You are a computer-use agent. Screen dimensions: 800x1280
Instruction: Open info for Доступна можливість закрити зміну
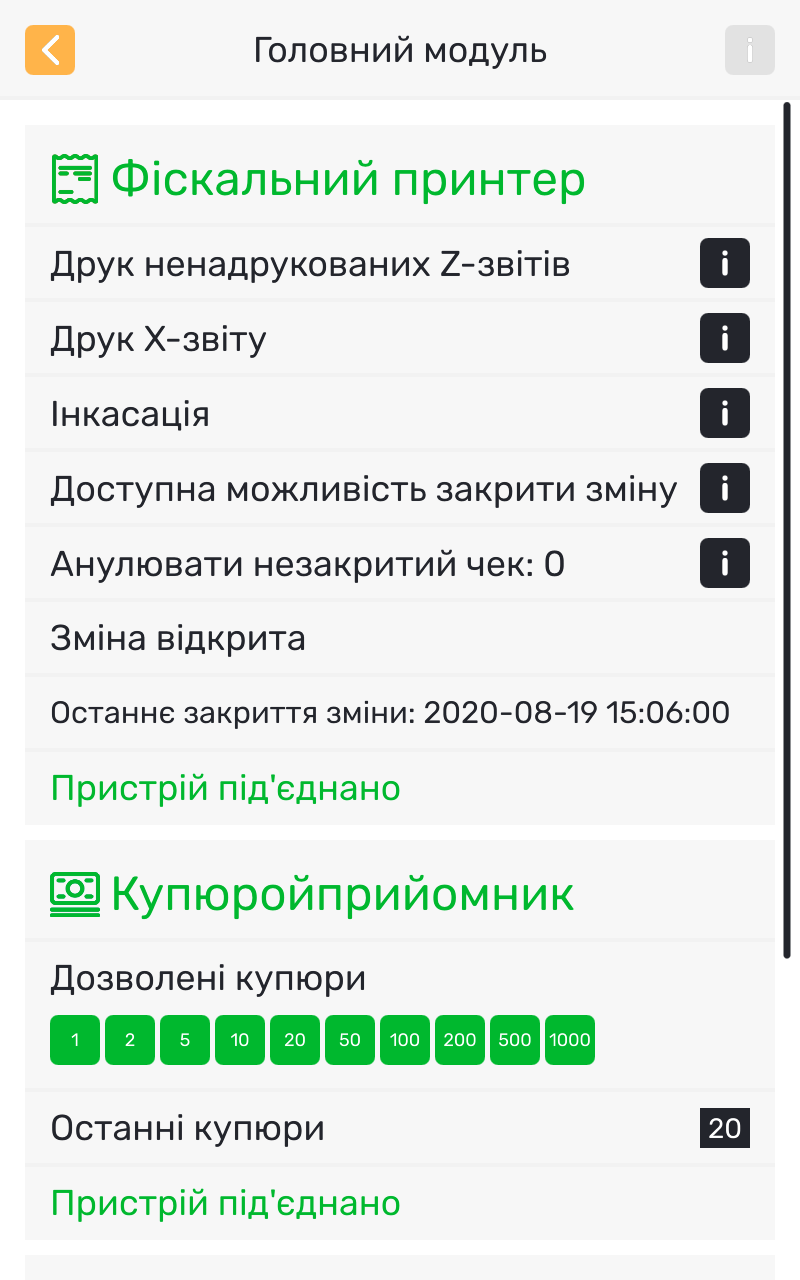tap(724, 489)
